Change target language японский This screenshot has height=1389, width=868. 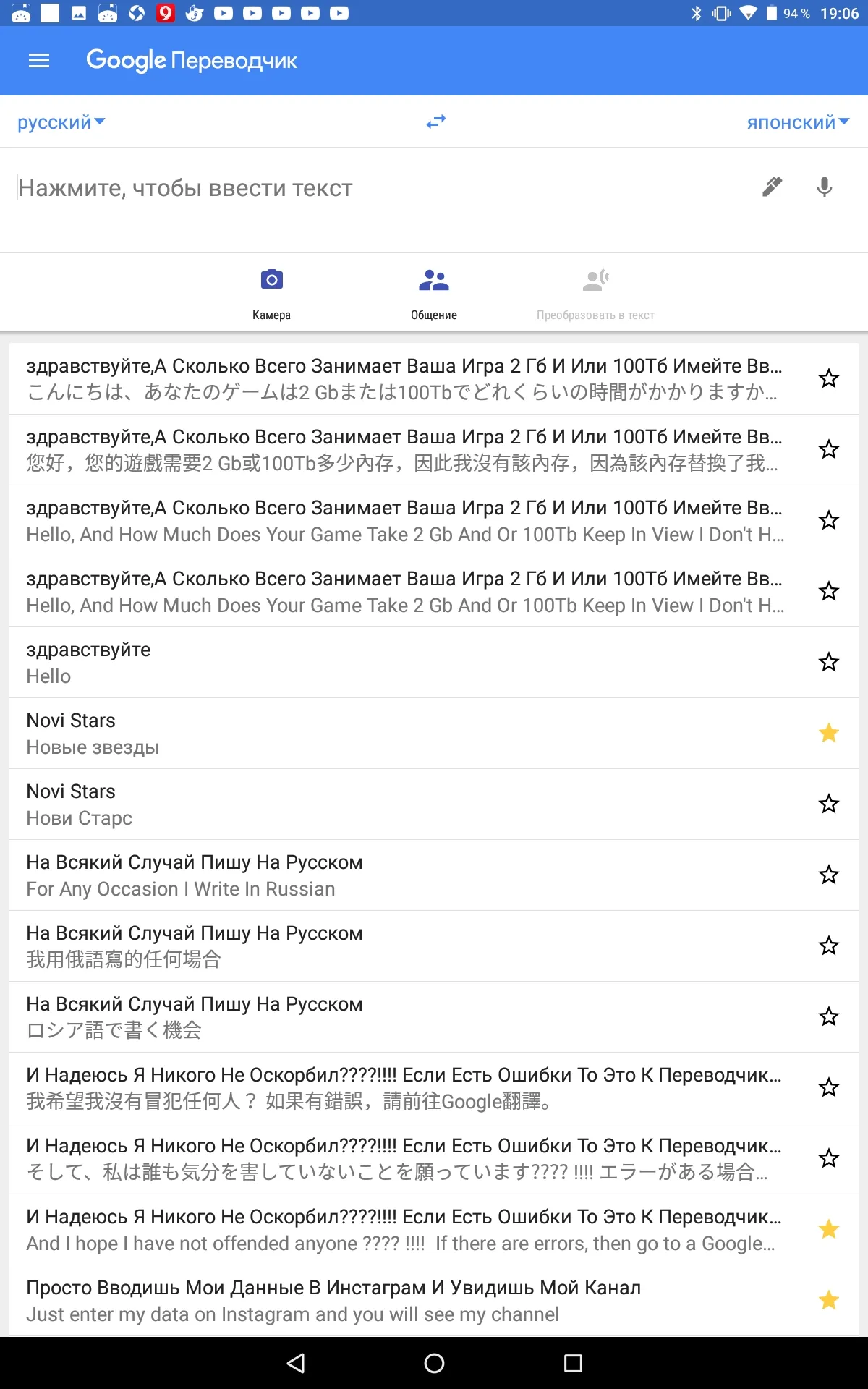point(798,122)
